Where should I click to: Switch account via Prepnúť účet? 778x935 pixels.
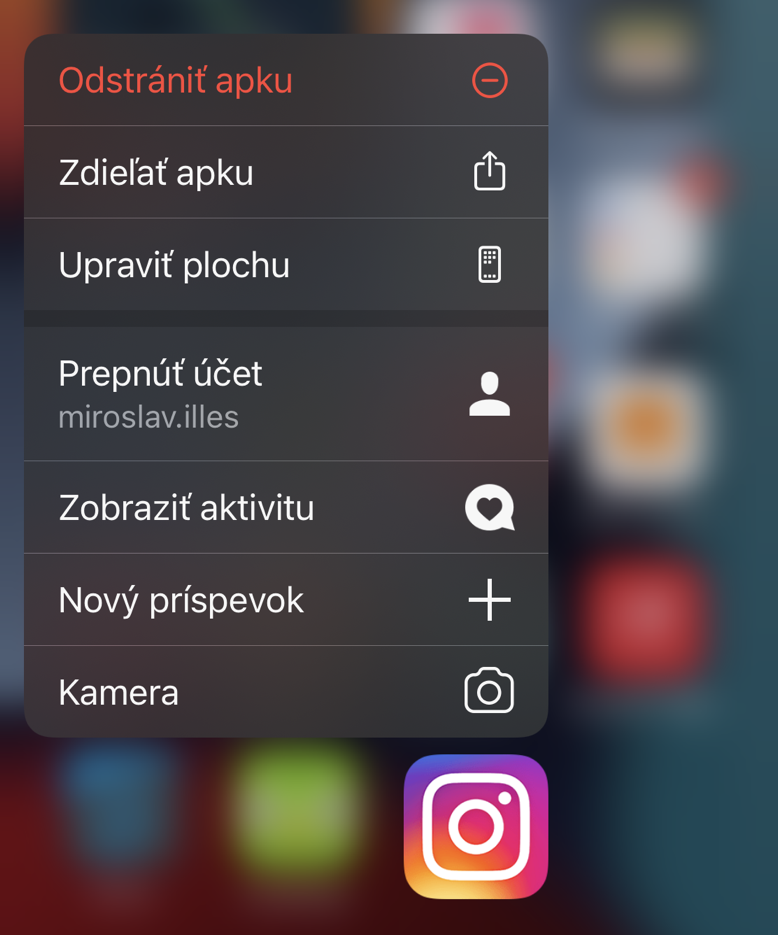pyautogui.click(x=285, y=393)
